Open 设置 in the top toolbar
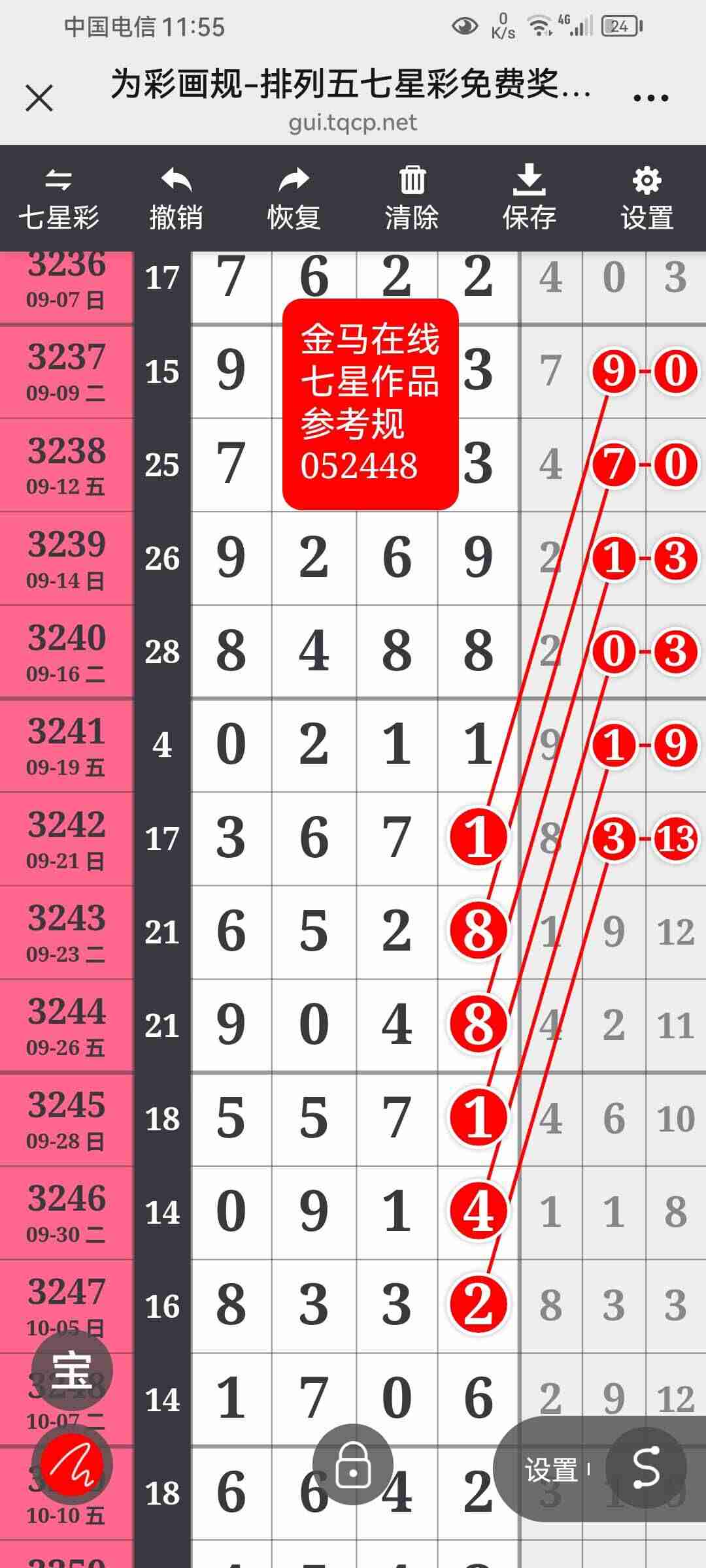 647,199
